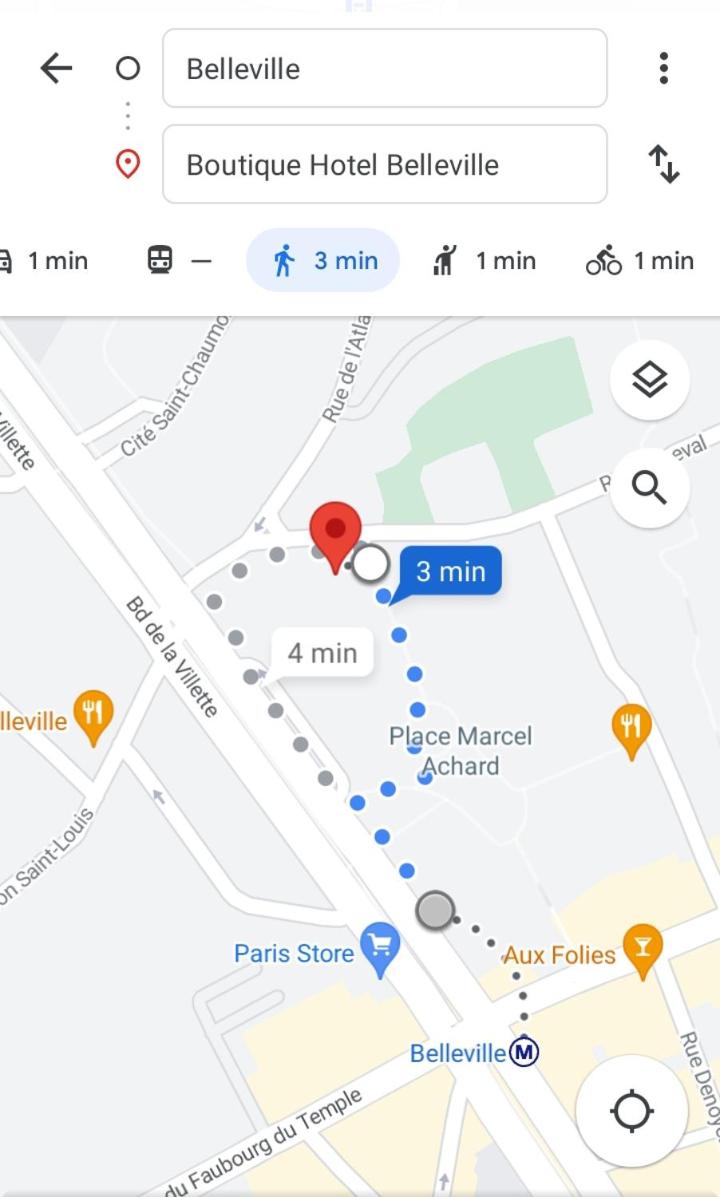720x1197 pixels.
Task: Change destination Boutique Hotel Belleville field
Action: point(384,165)
